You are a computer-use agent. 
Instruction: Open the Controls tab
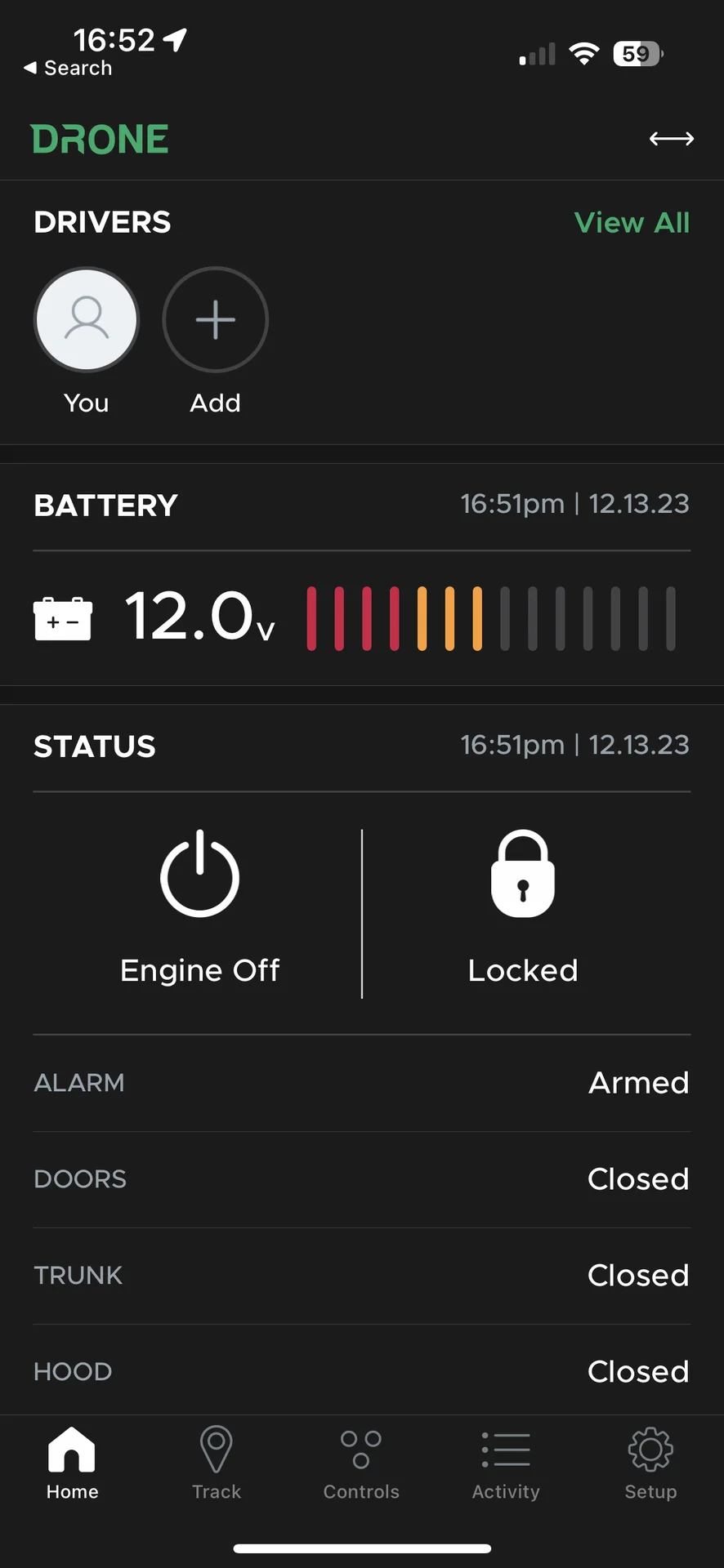click(361, 1463)
